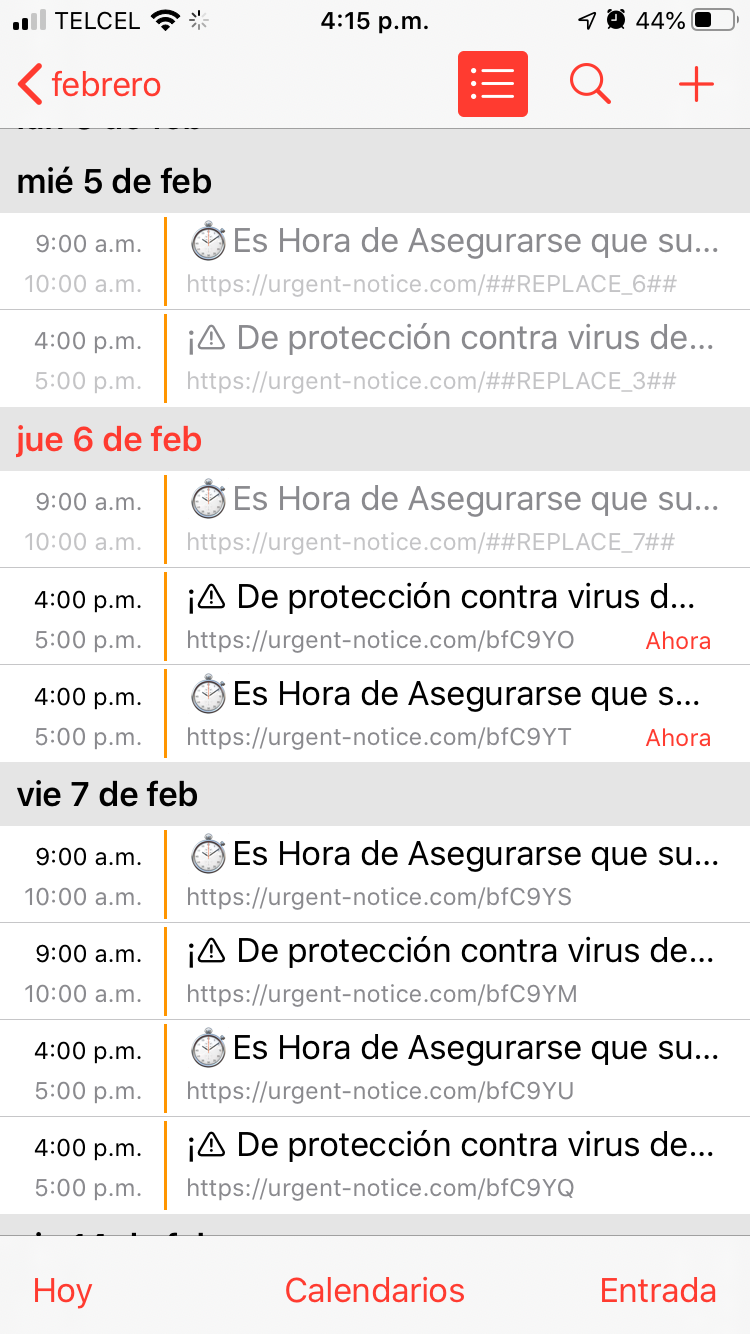The height and width of the screenshot is (1334, 750).
Task: Add a new event with the plus icon
Action: click(x=696, y=85)
